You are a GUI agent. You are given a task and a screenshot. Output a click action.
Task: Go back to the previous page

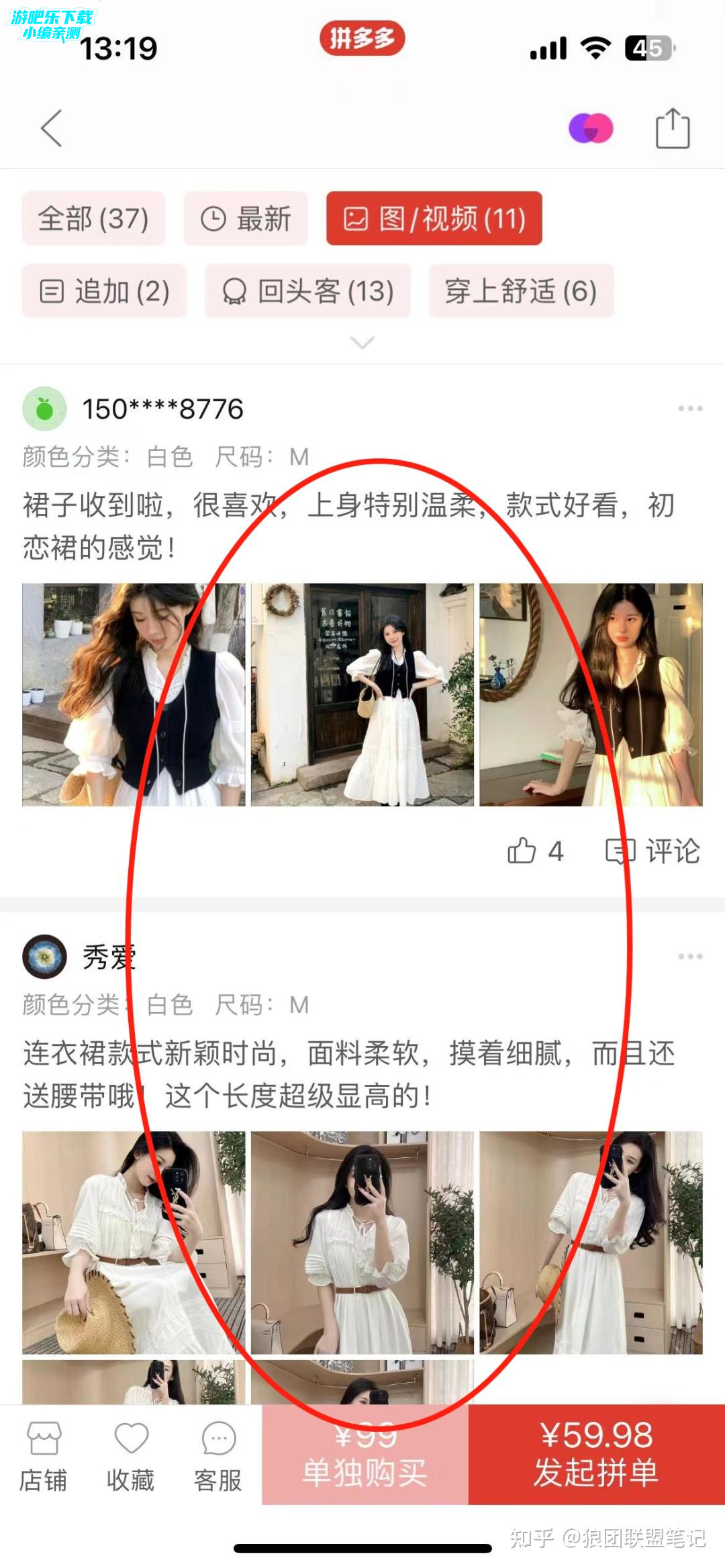(52, 127)
